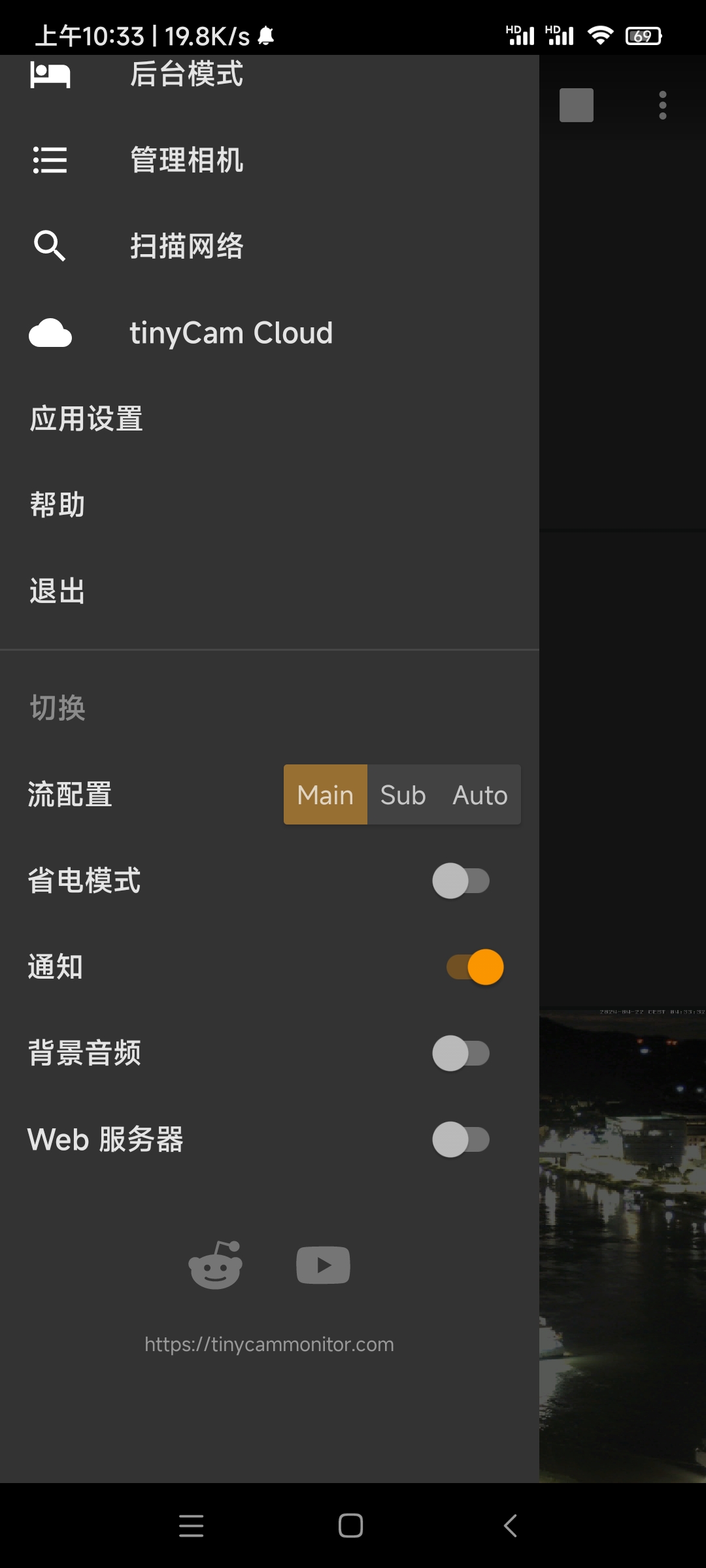This screenshot has width=706, height=1568.
Task: Open 扫描网络 network scan
Action: point(186,246)
